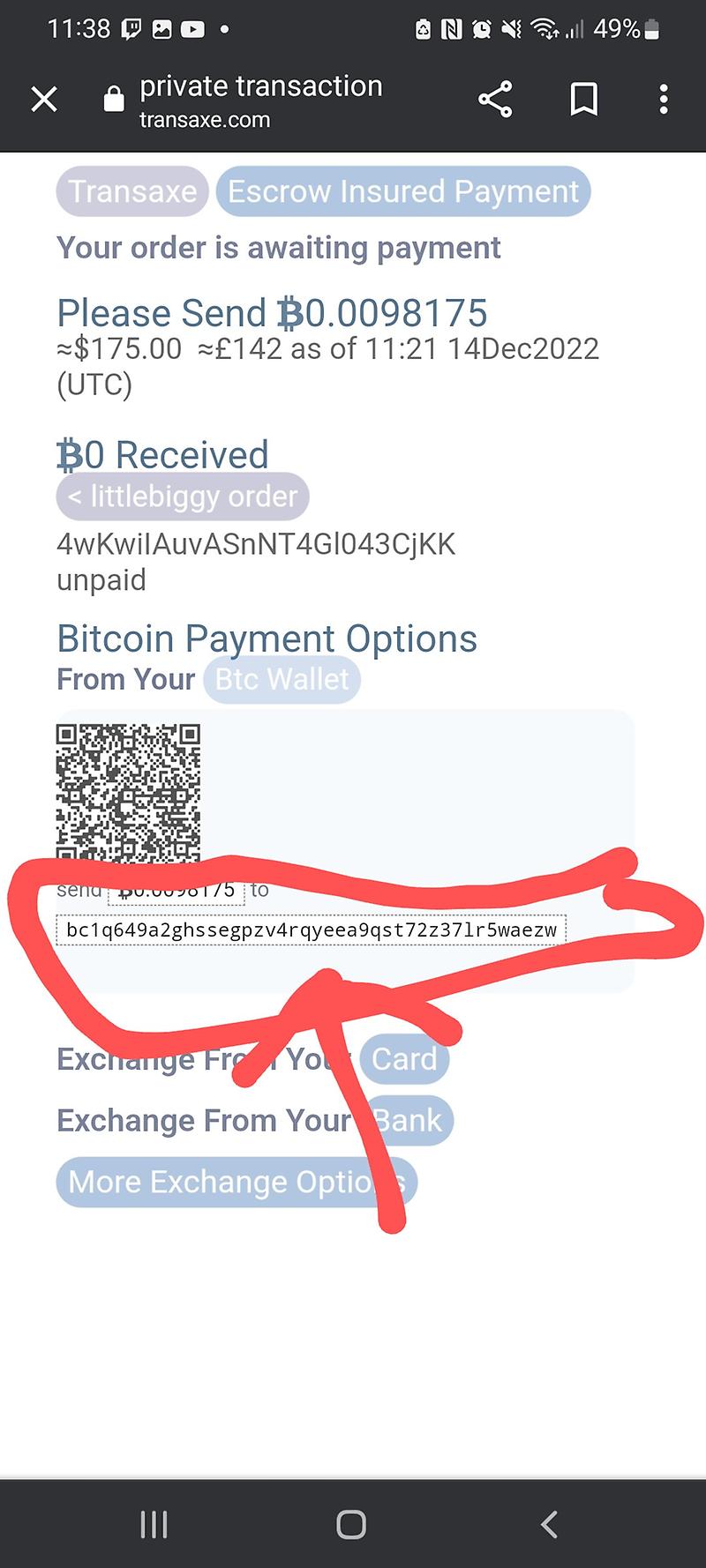
Task: Open More Exchange Options
Action: [236, 1182]
